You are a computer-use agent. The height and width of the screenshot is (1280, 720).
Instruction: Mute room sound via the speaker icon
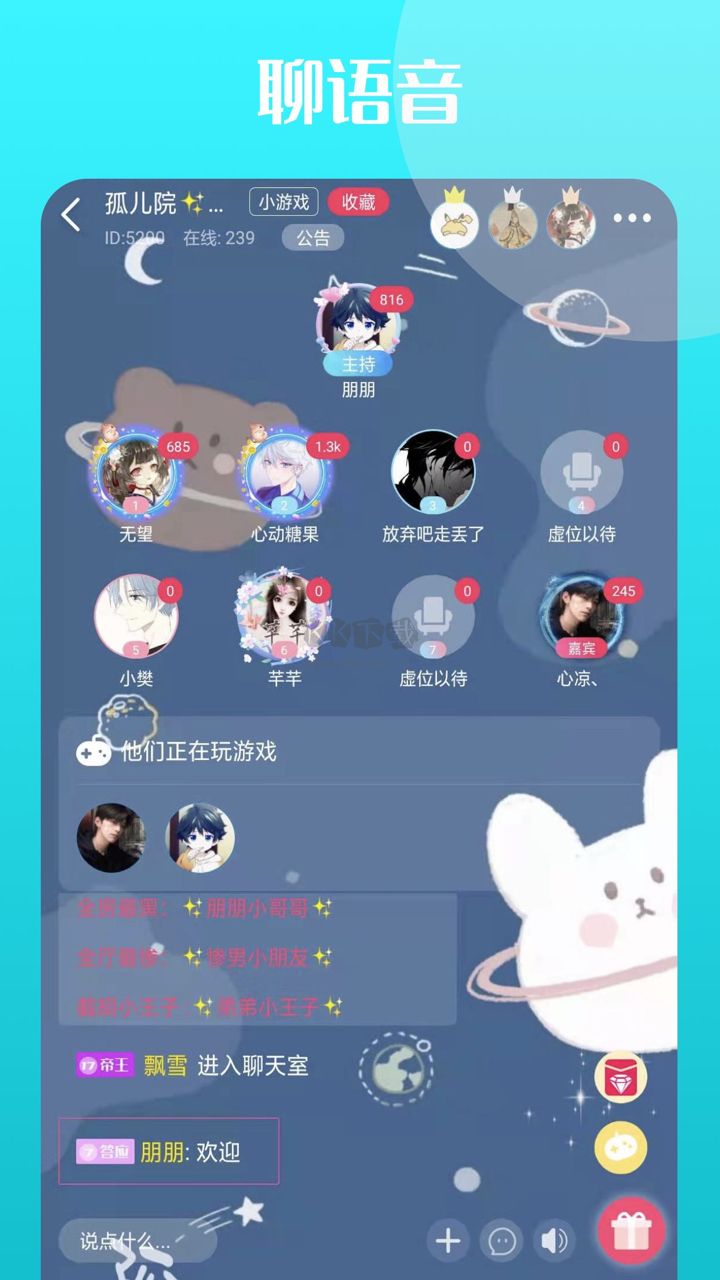(x=552, y=1238)
